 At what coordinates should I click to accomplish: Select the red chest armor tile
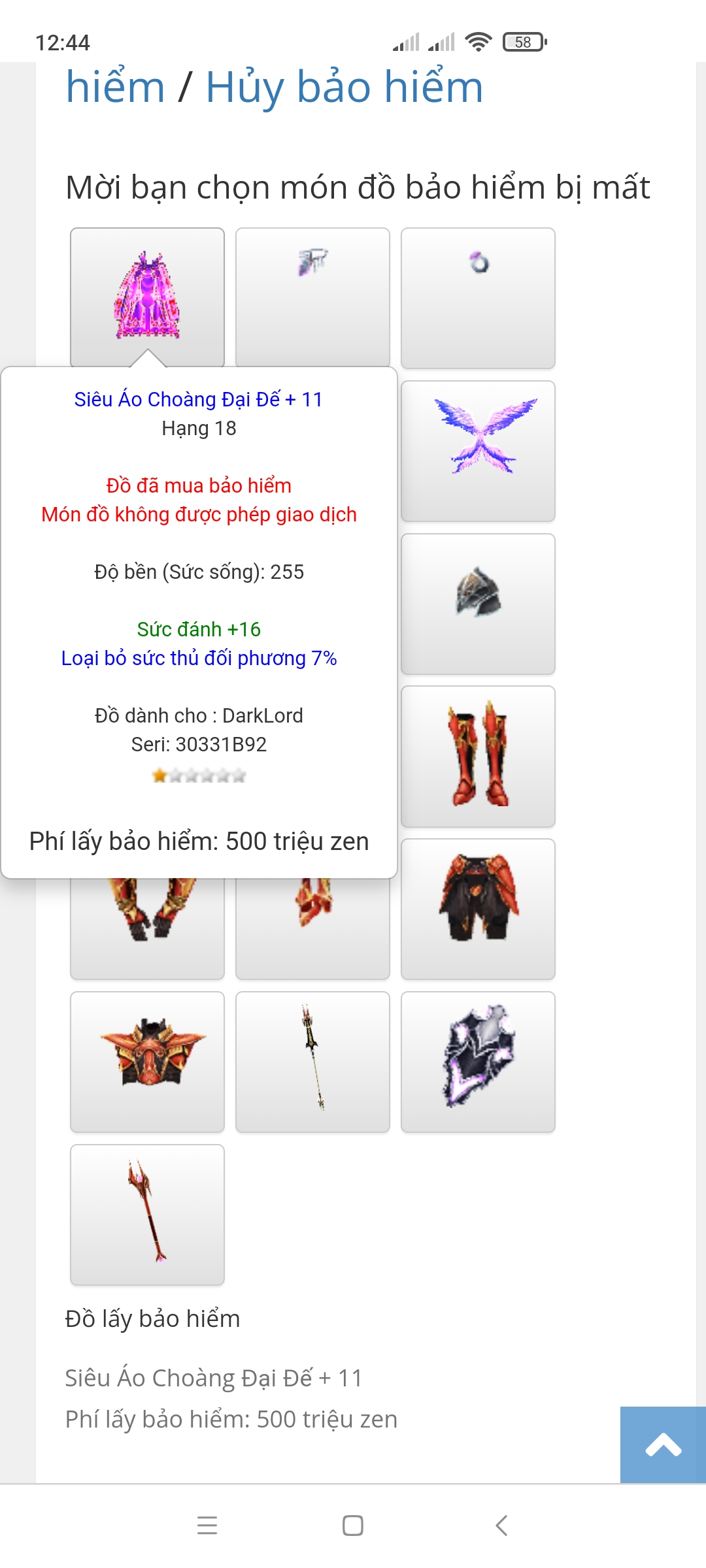click(x=147, y=1062)
